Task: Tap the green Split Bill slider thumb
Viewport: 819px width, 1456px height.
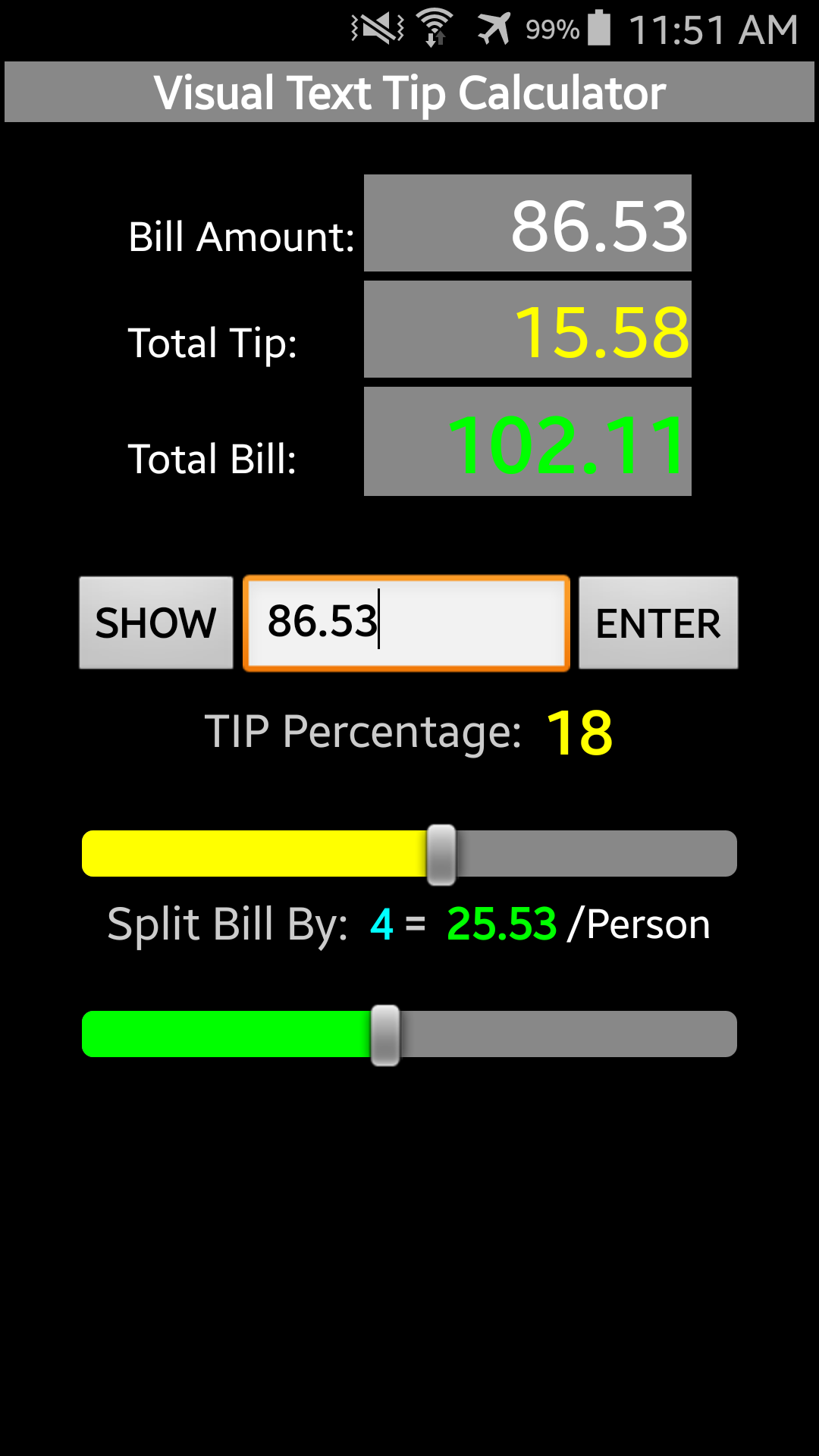Action: 385,1035
